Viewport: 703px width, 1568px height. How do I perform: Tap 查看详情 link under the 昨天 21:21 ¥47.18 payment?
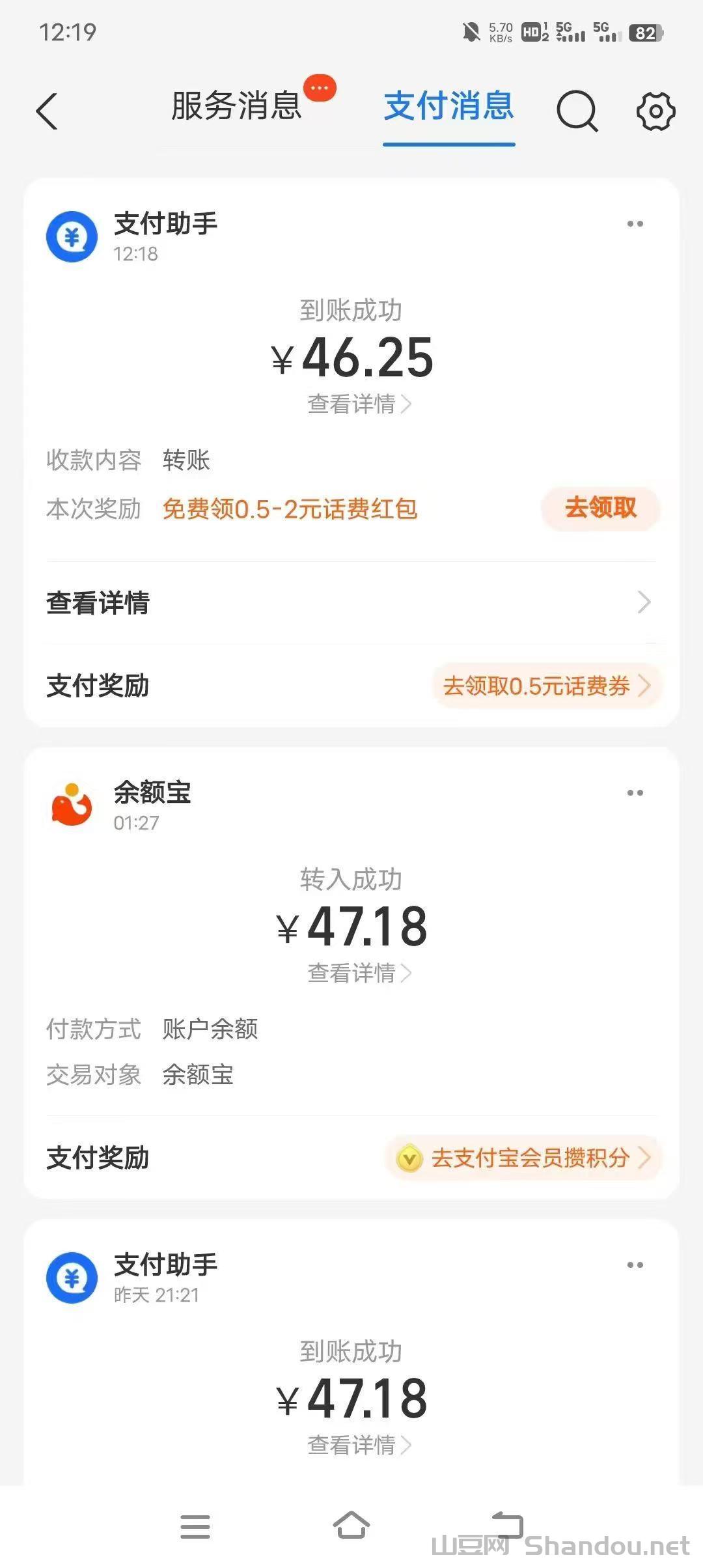[358, 1445]
